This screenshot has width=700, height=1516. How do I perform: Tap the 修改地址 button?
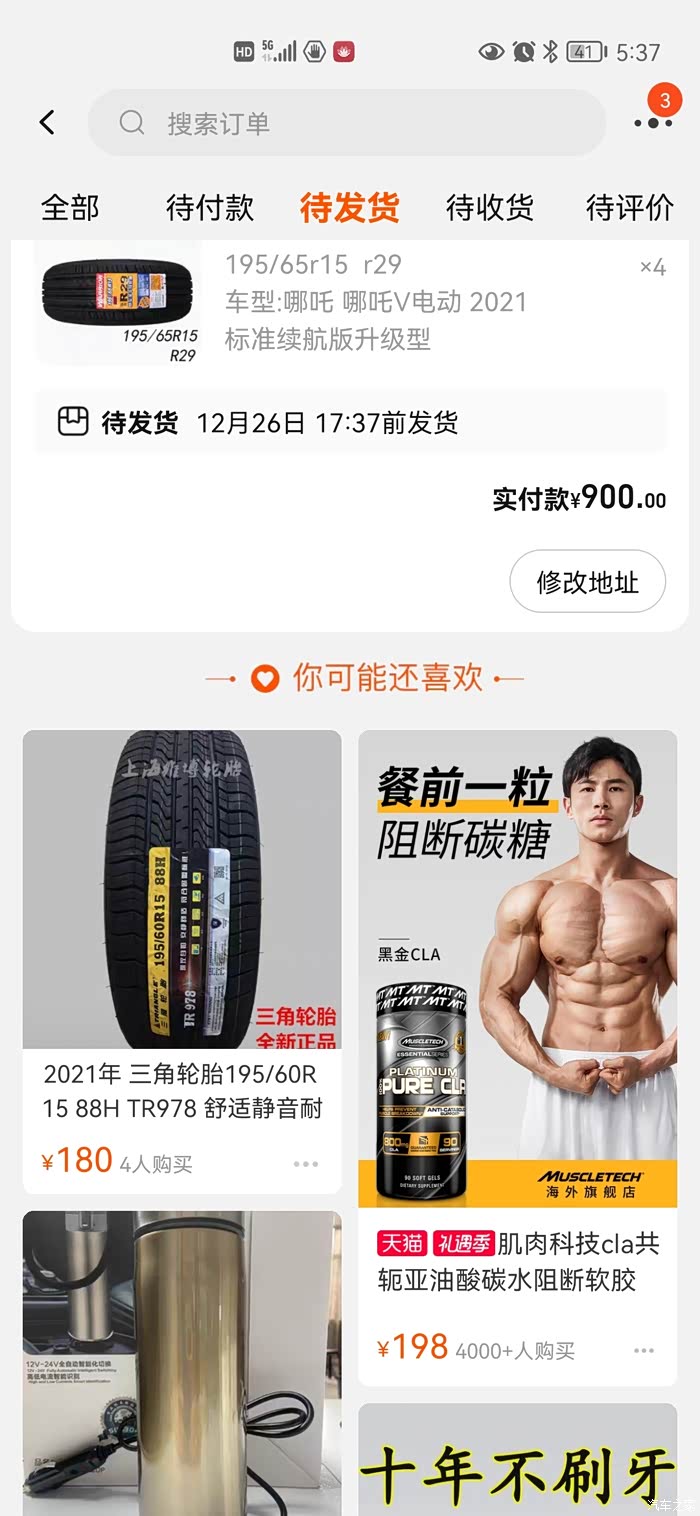tap(587, 582)
